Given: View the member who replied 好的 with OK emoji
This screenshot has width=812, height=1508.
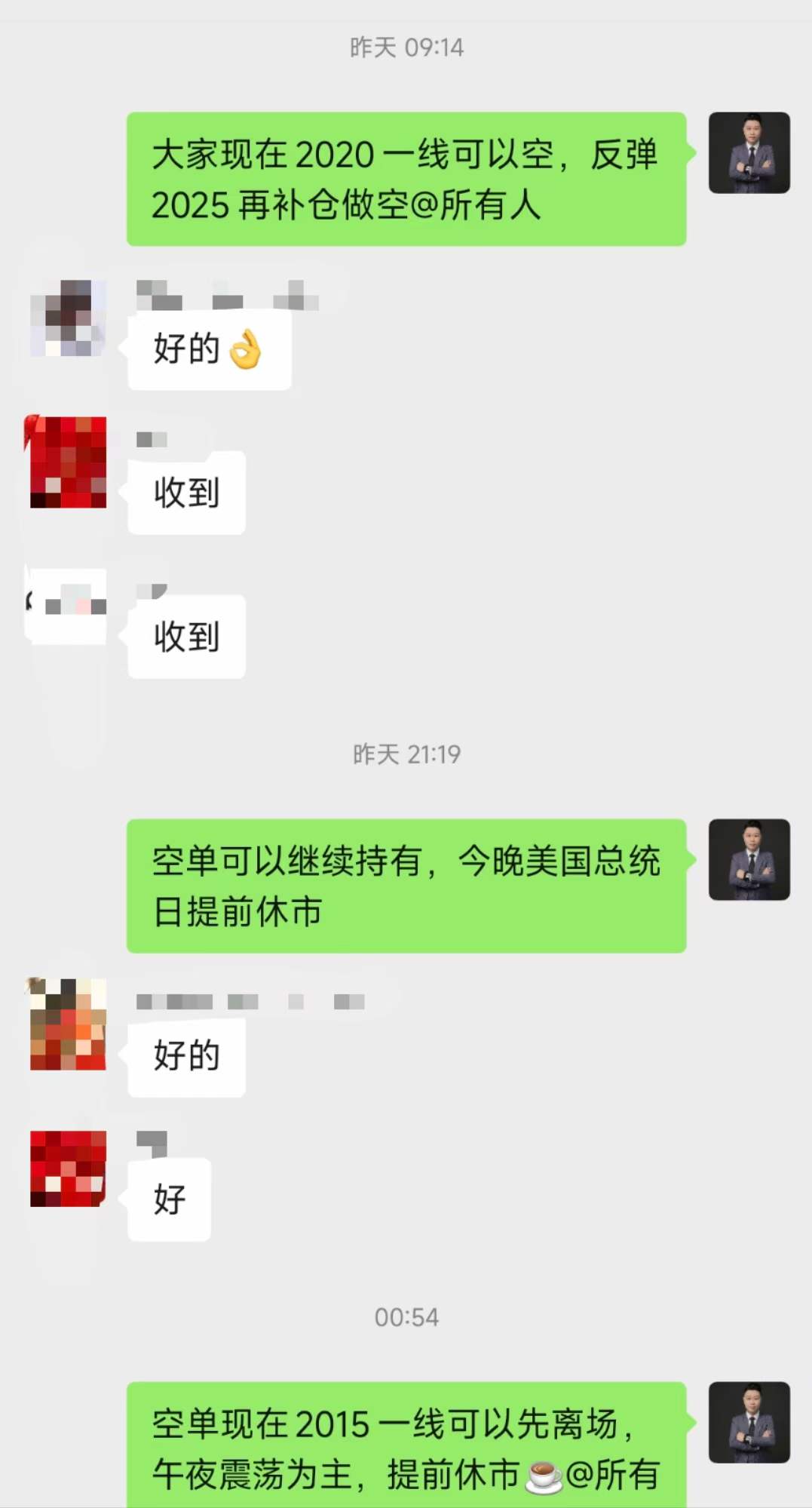Looking at the screenshot, I should 68,318.
